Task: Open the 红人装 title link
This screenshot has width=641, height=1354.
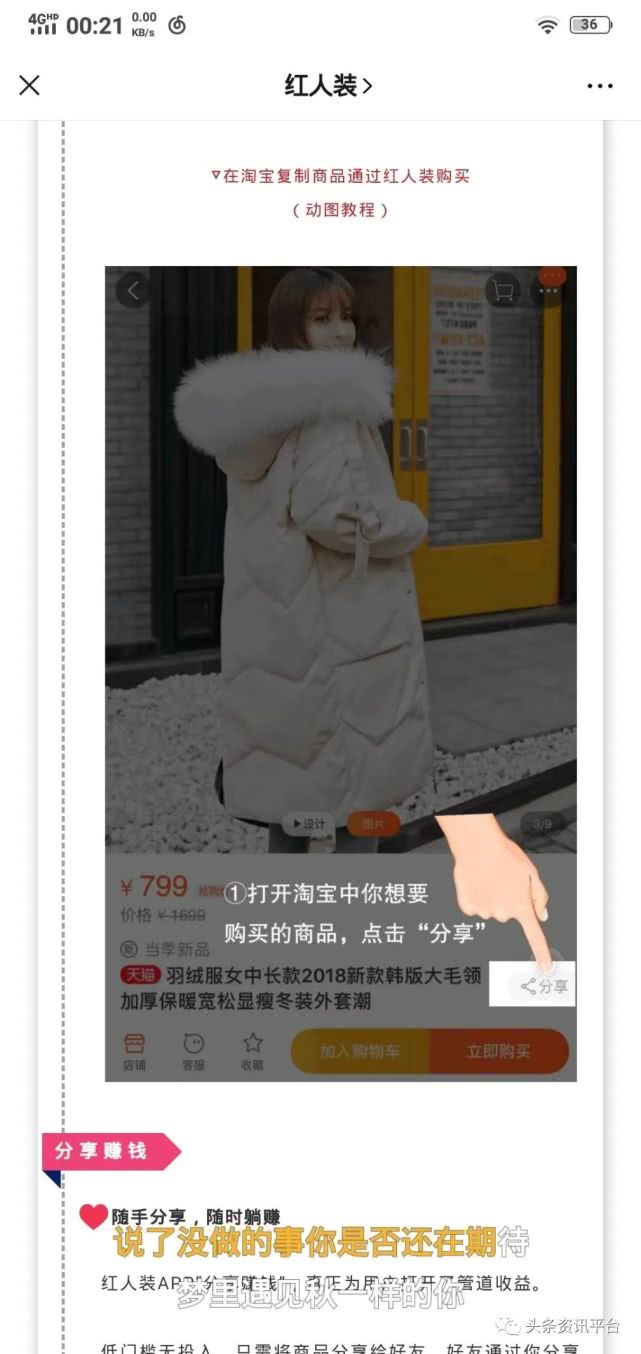Action: pyautogui.click(x=328, y=86)
